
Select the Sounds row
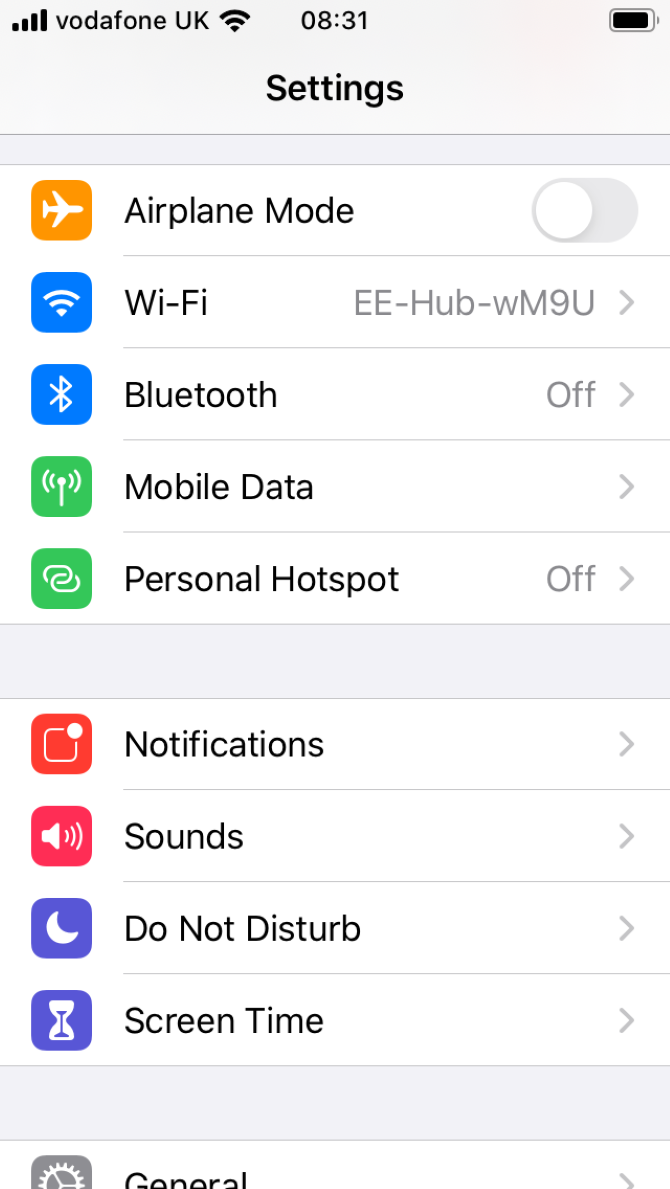pyautogui.click(x=335, y=837)
